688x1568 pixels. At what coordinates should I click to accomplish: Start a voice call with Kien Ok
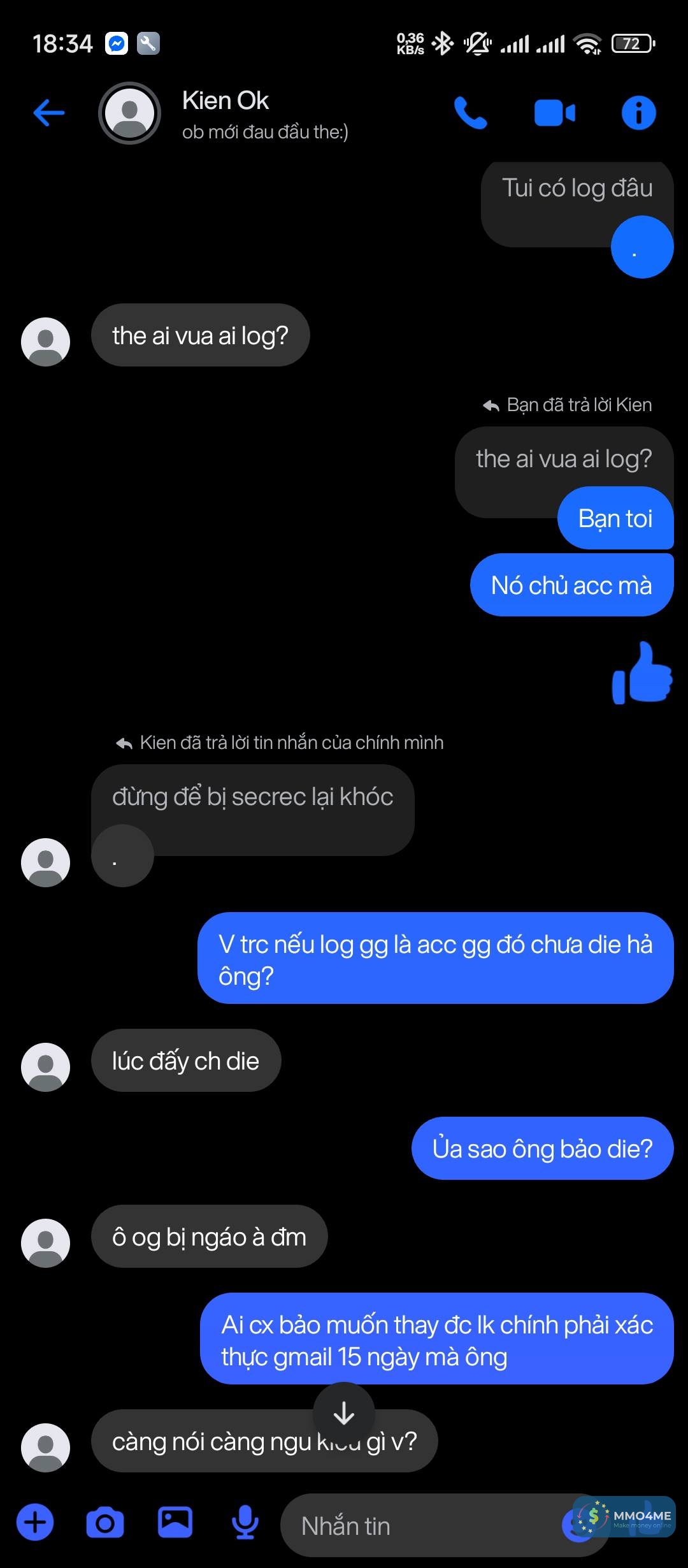tap(470, 113)
